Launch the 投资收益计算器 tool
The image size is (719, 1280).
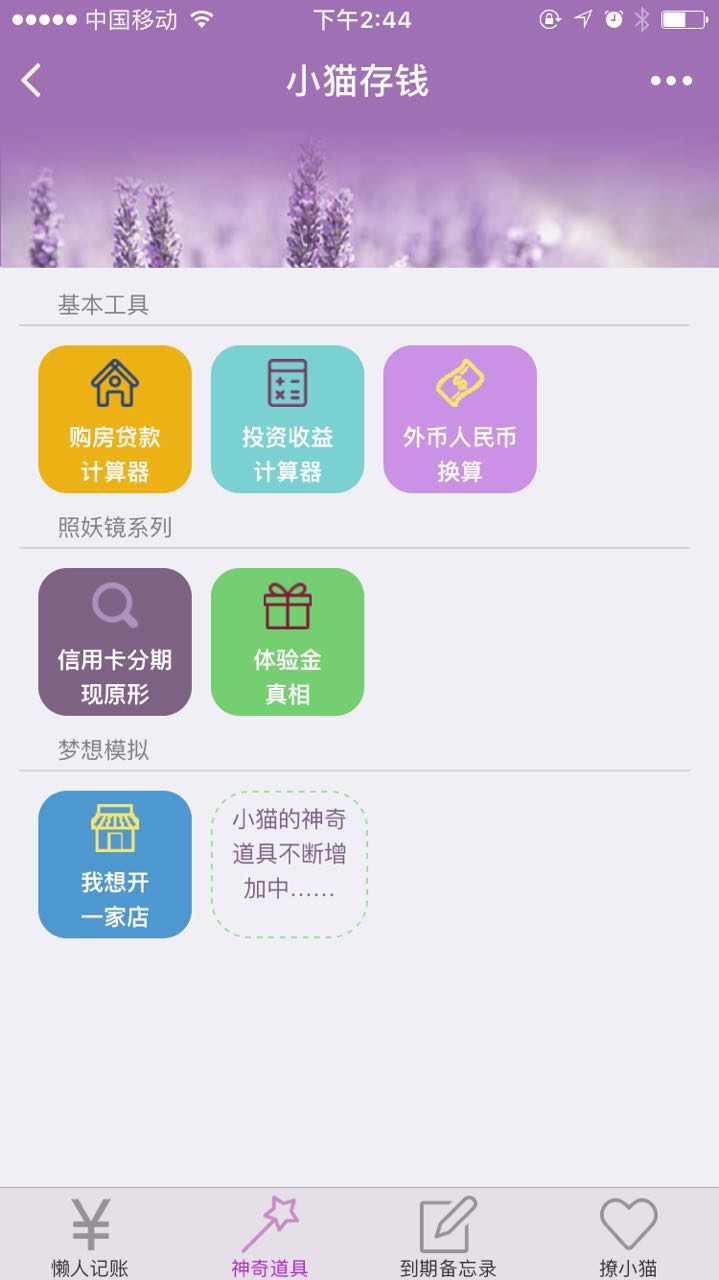(x=287, y=419)
